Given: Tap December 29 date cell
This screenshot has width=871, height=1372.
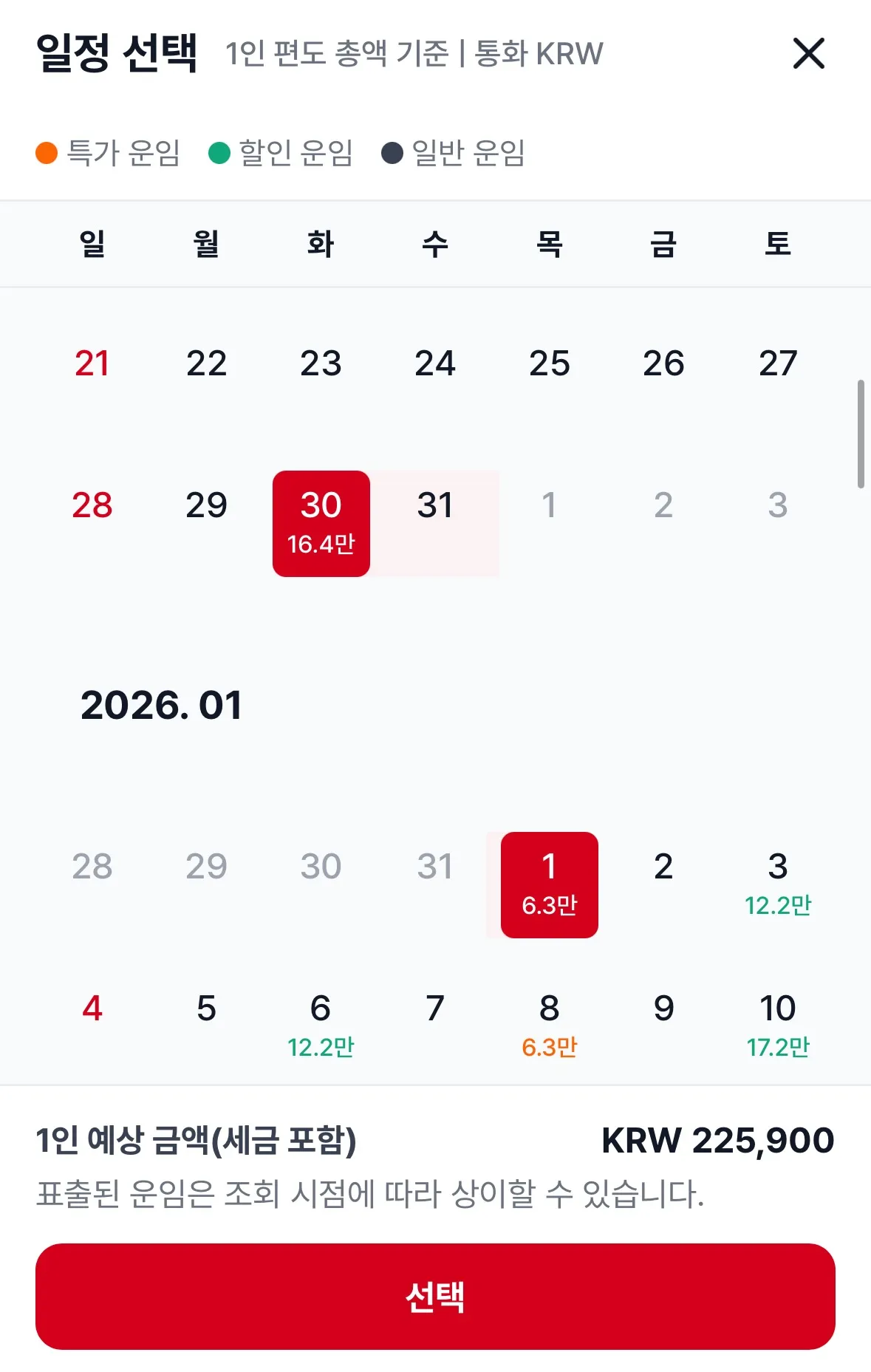Looking at the screenshot, I should point(206,506).
